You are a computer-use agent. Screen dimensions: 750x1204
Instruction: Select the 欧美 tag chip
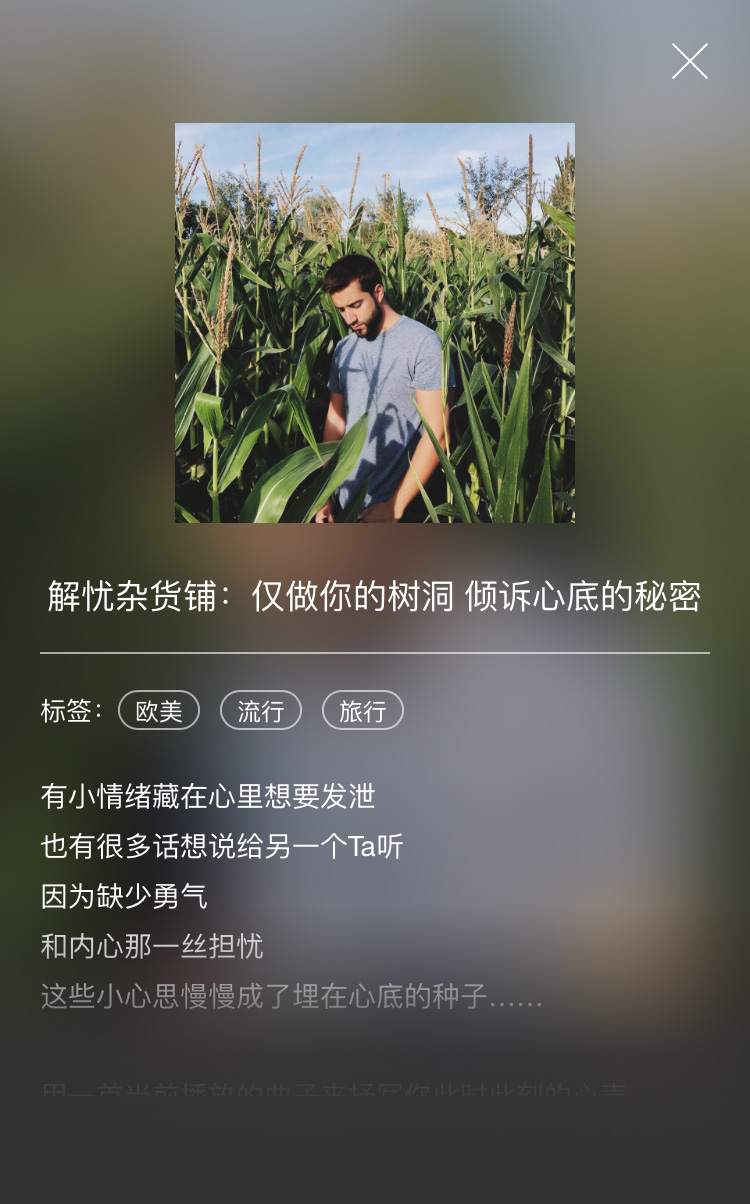coord(159,711)
